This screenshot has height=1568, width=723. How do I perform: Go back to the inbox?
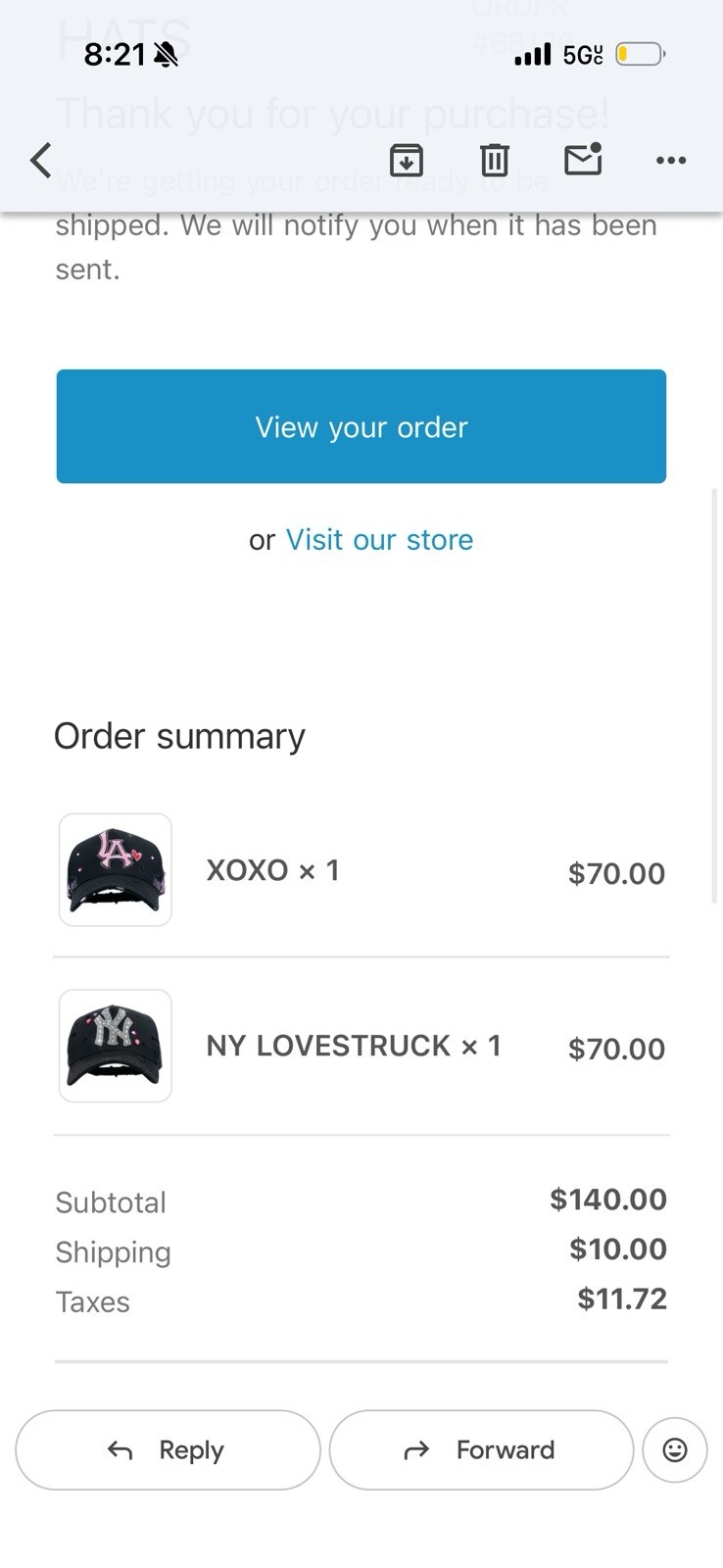coord(40,160)
